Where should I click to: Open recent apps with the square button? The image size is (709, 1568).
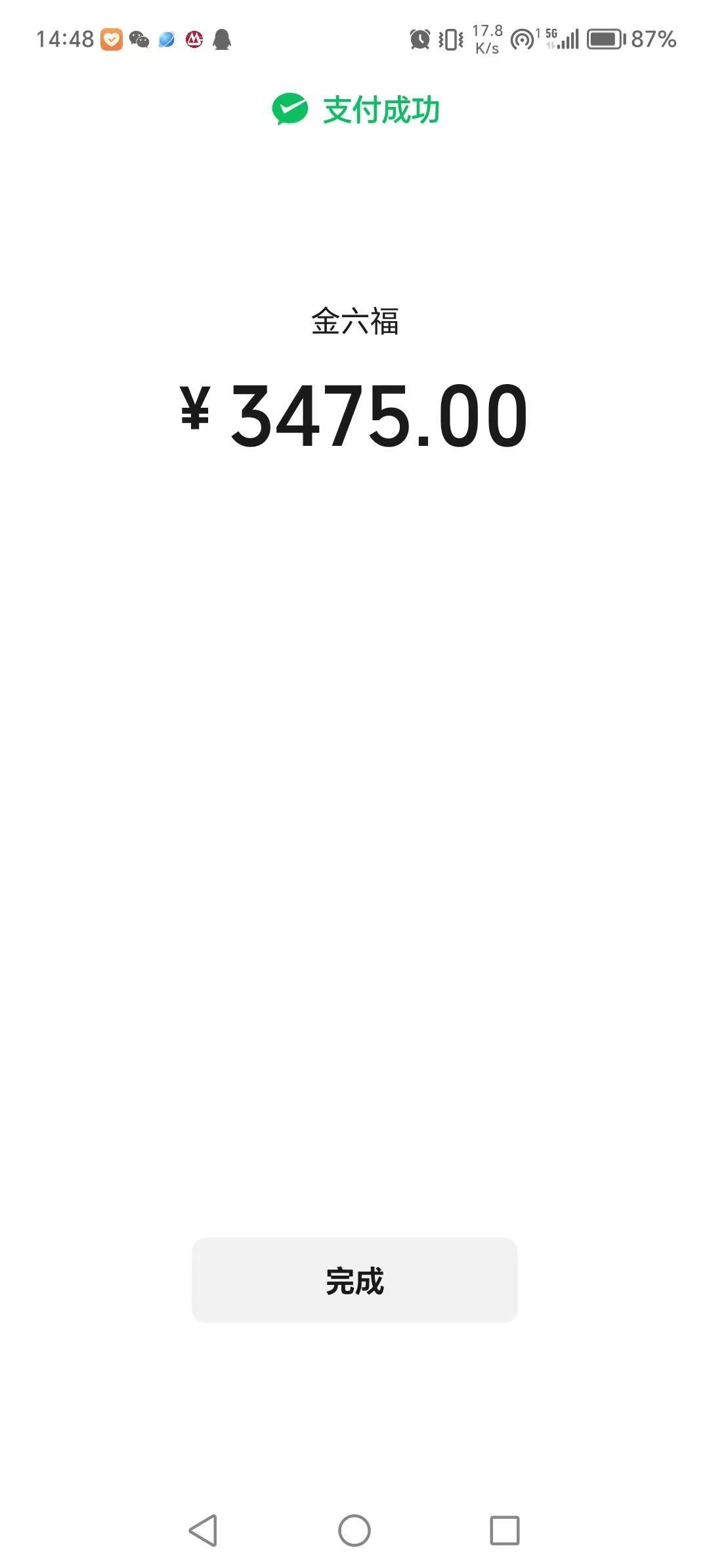pyautogui.click(x=505, y=1531)
